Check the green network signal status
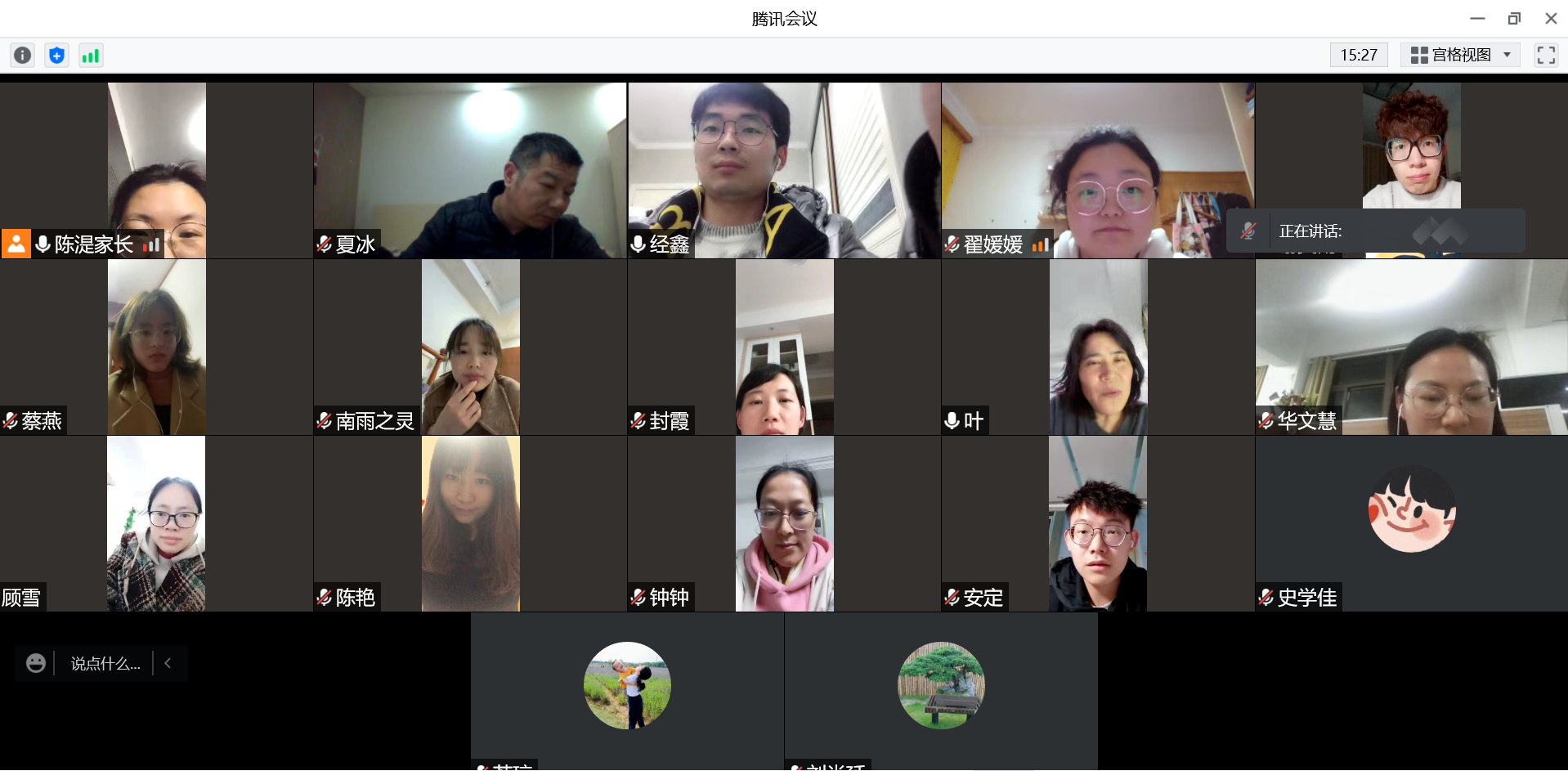Image resolution: width=1568 pixels, height=771 pixels. (91, 55)
